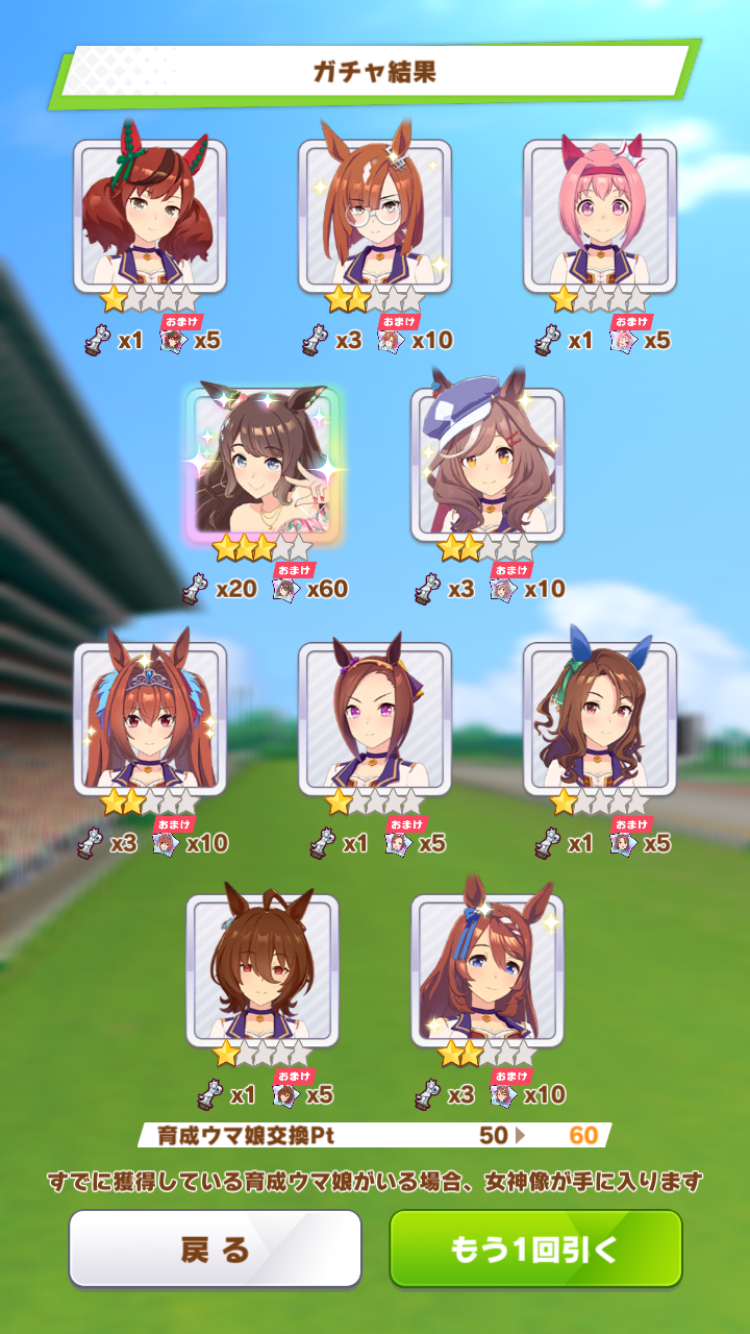The height and width of the screenshot is (1334, 750).
Task: Open the character card with blue ear ribbons
Action: click(x=600, y=718)
